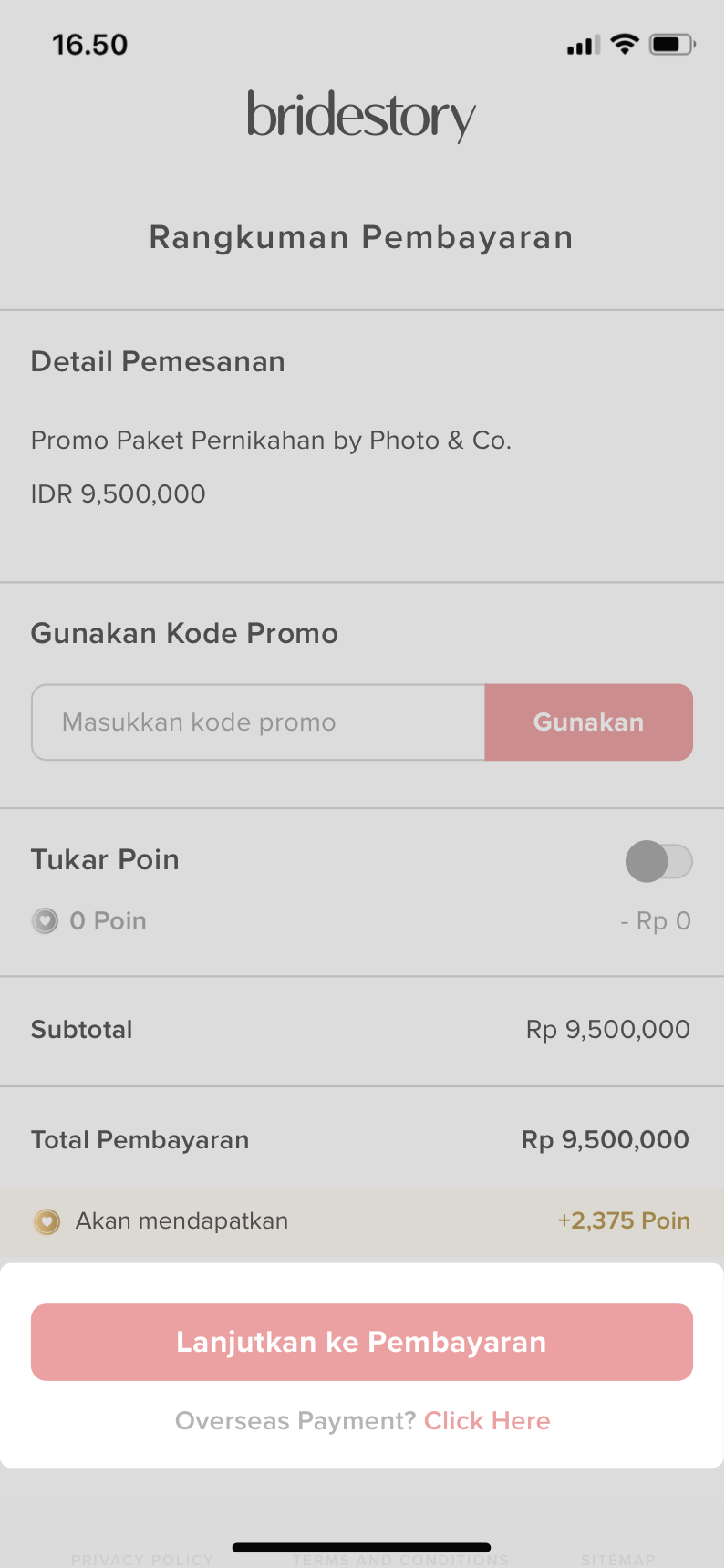Enable the Tukar Poin switch
The width and height of the screenshot is (725, 1568).
pos(658,861)
